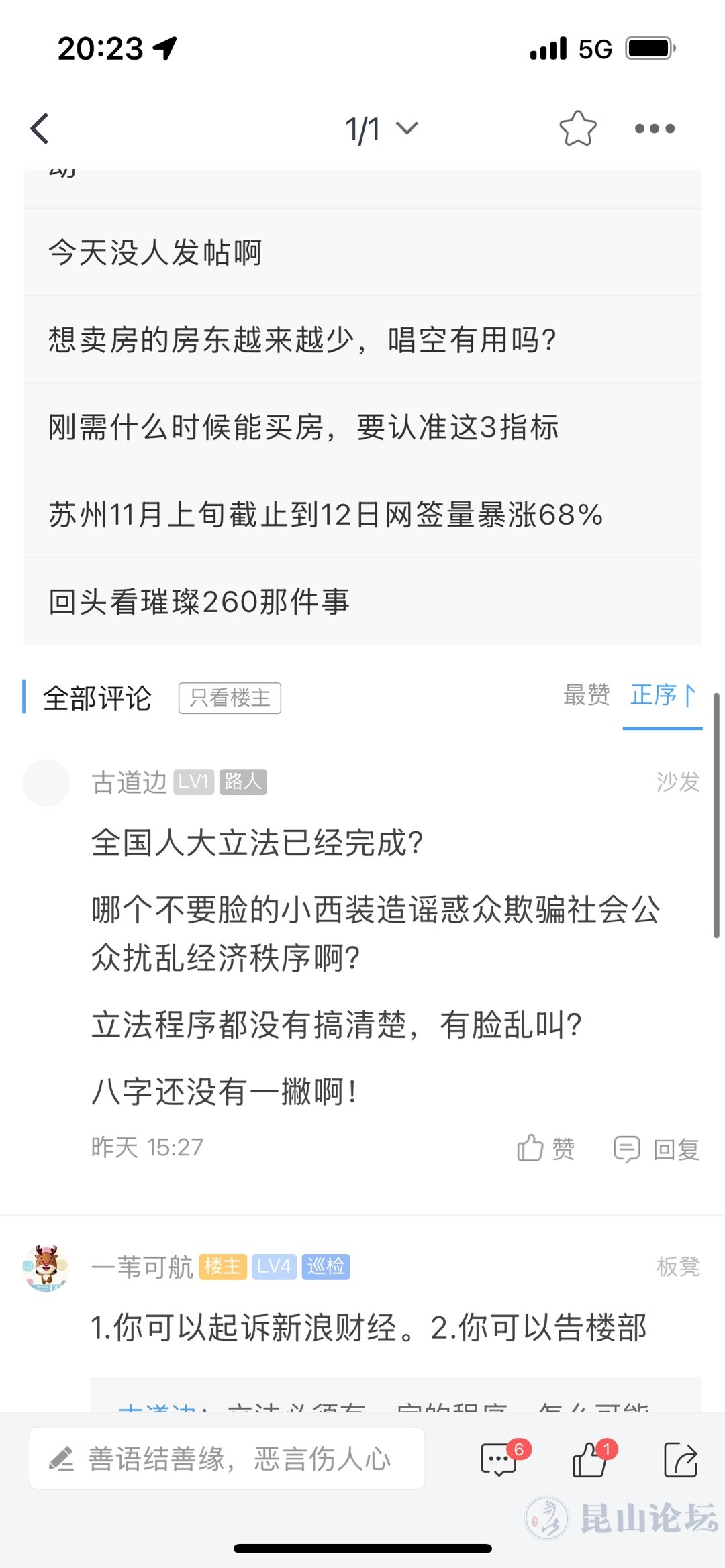
Task: Open the 1/1 page selector dropdown
Action: pyautogui.click(x=381, y=128)
